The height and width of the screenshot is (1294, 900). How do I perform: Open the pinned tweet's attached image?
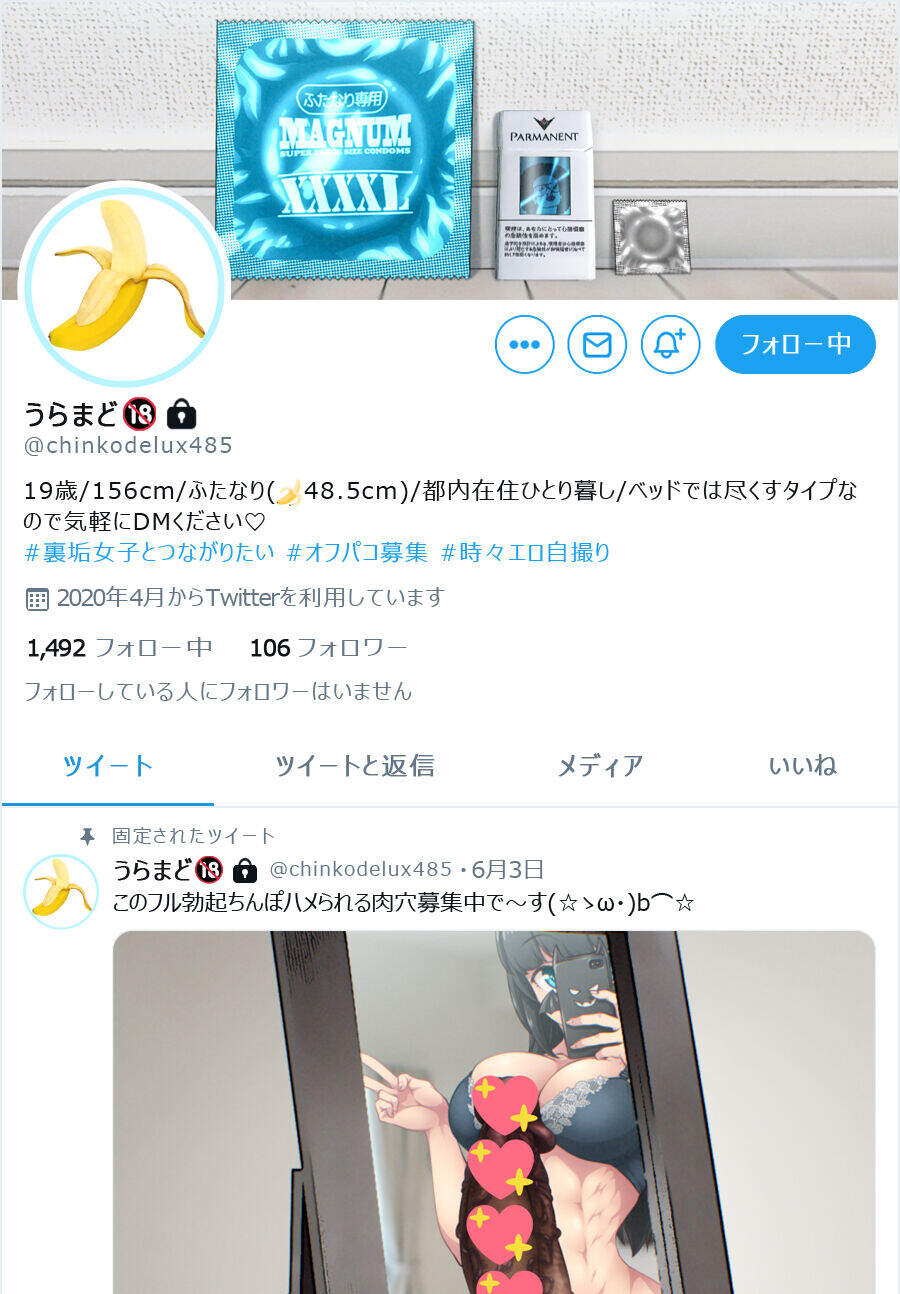494,1110
